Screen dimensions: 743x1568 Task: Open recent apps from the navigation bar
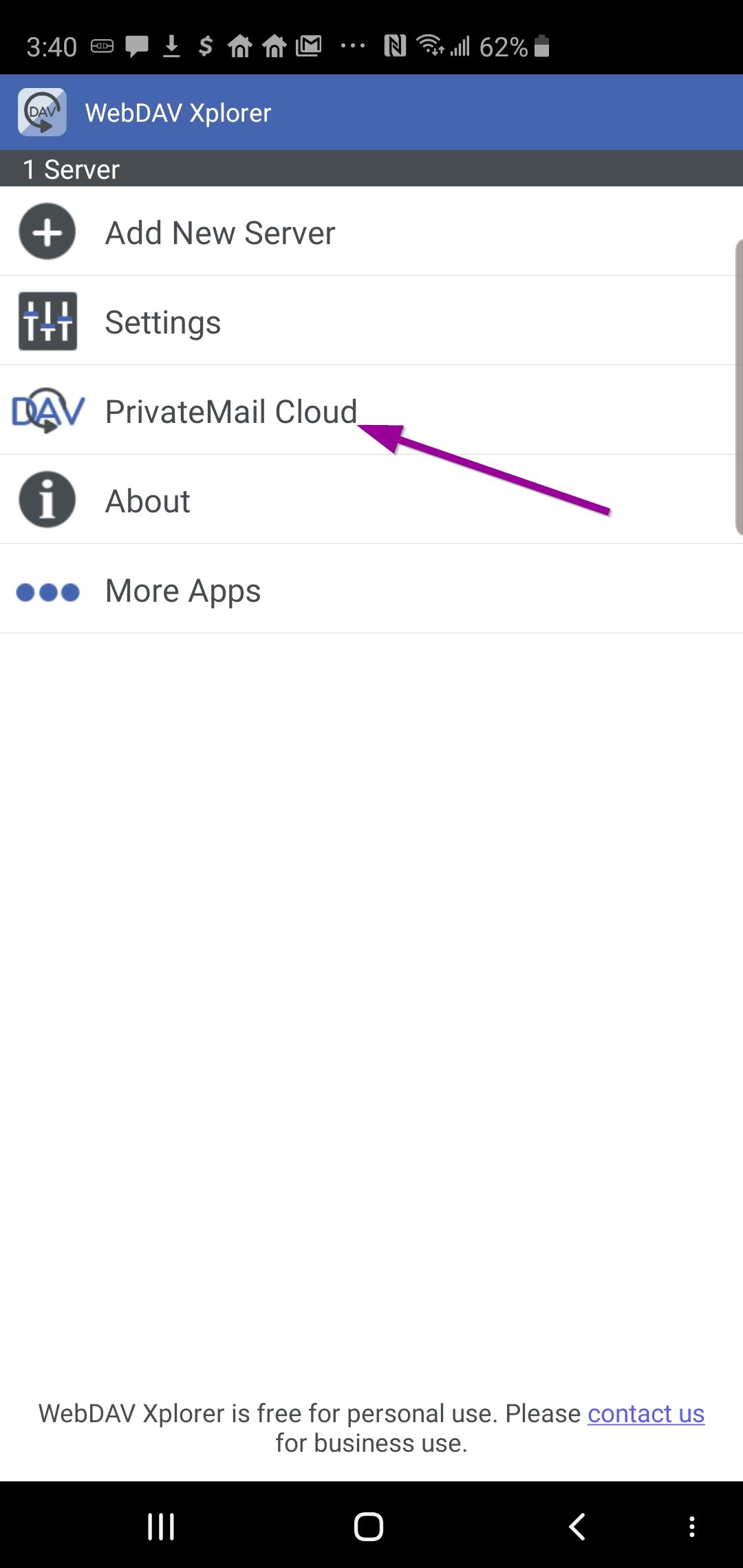[x=161, y=1526]
